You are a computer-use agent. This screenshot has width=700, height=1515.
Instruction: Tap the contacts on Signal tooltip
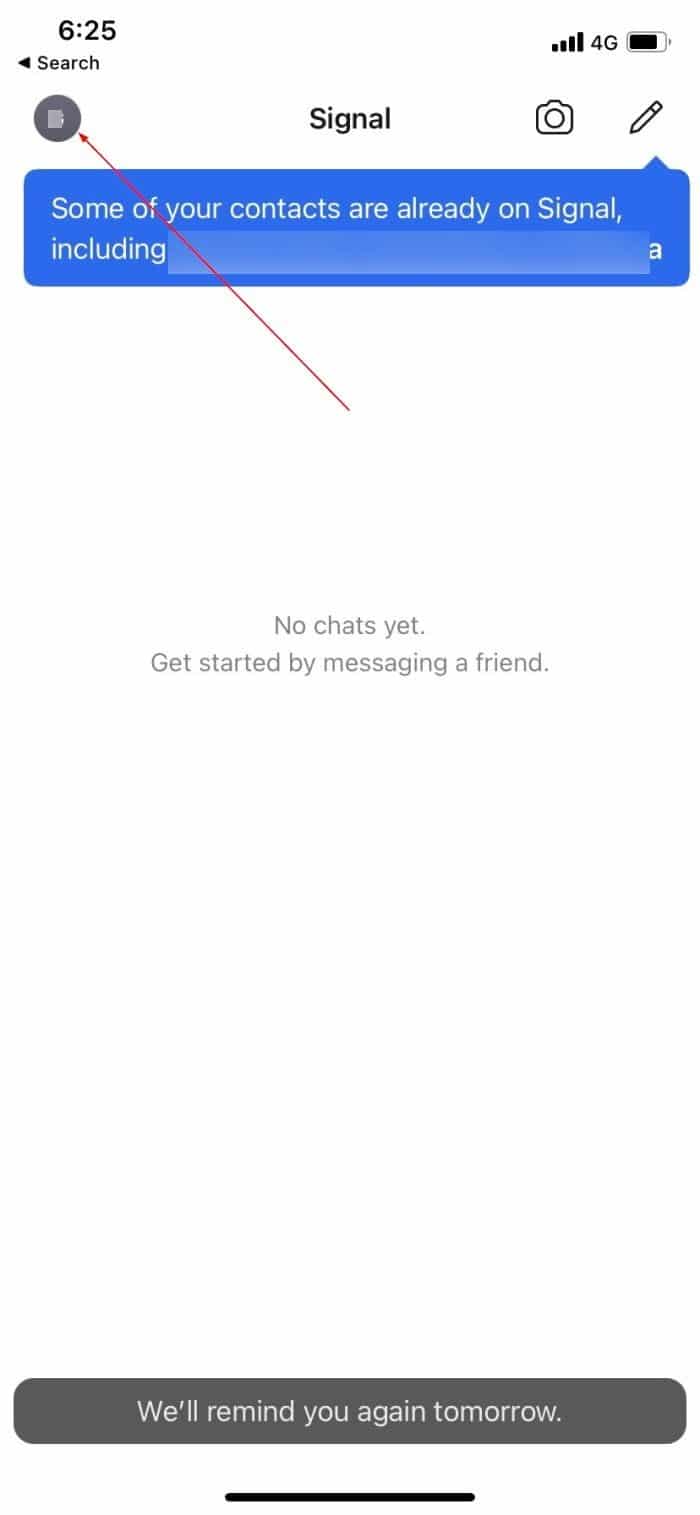(x=356, y=228)
